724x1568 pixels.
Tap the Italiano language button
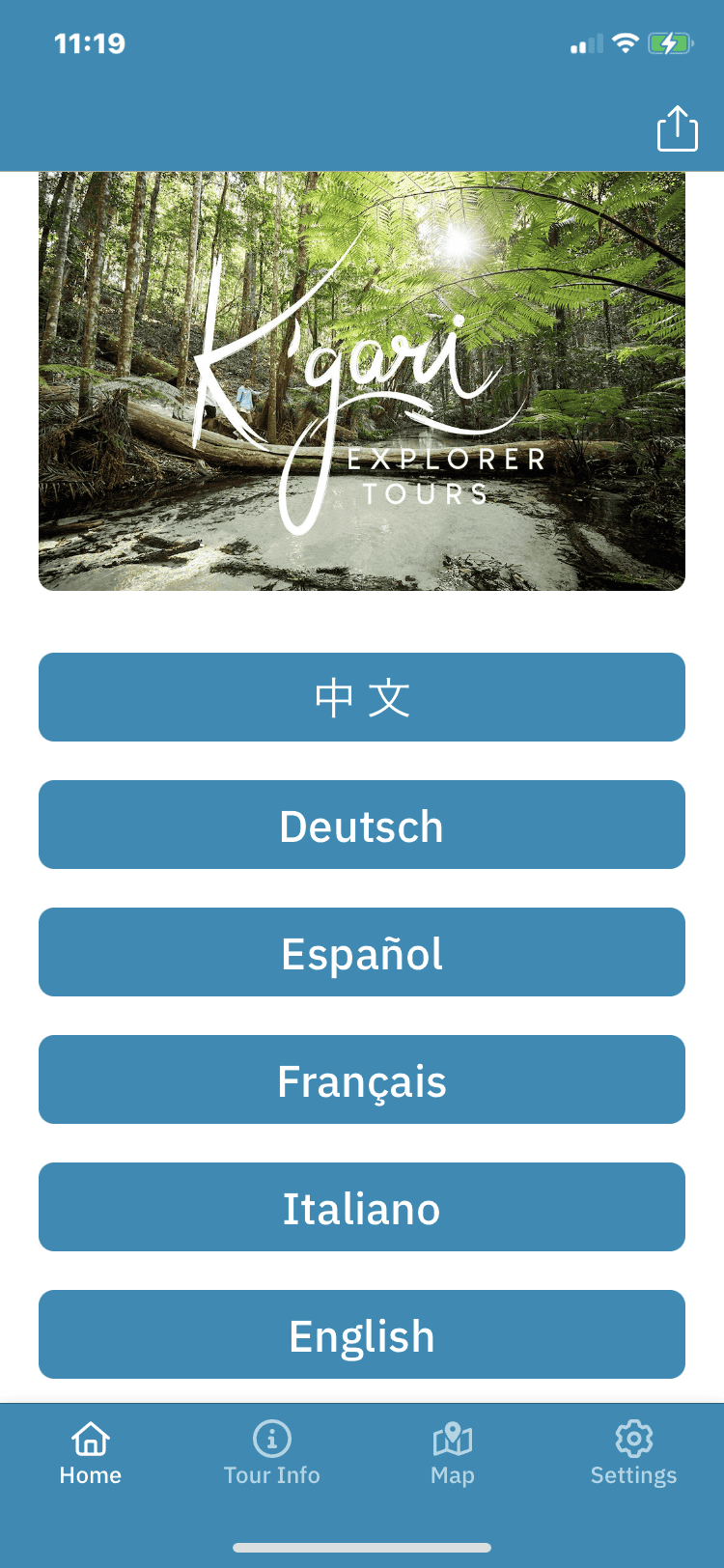[362, 1208]
